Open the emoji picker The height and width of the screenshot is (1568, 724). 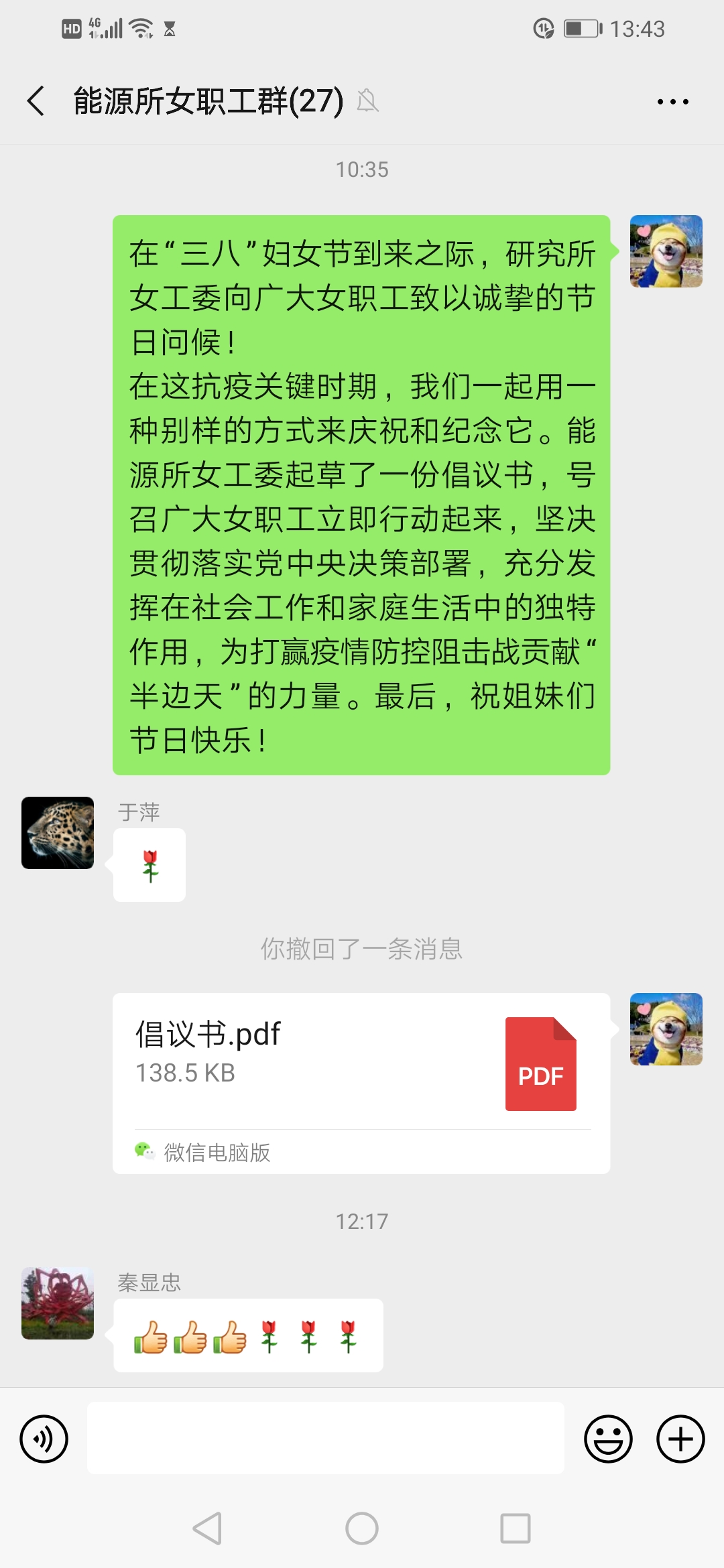(x=608, y=1439)
